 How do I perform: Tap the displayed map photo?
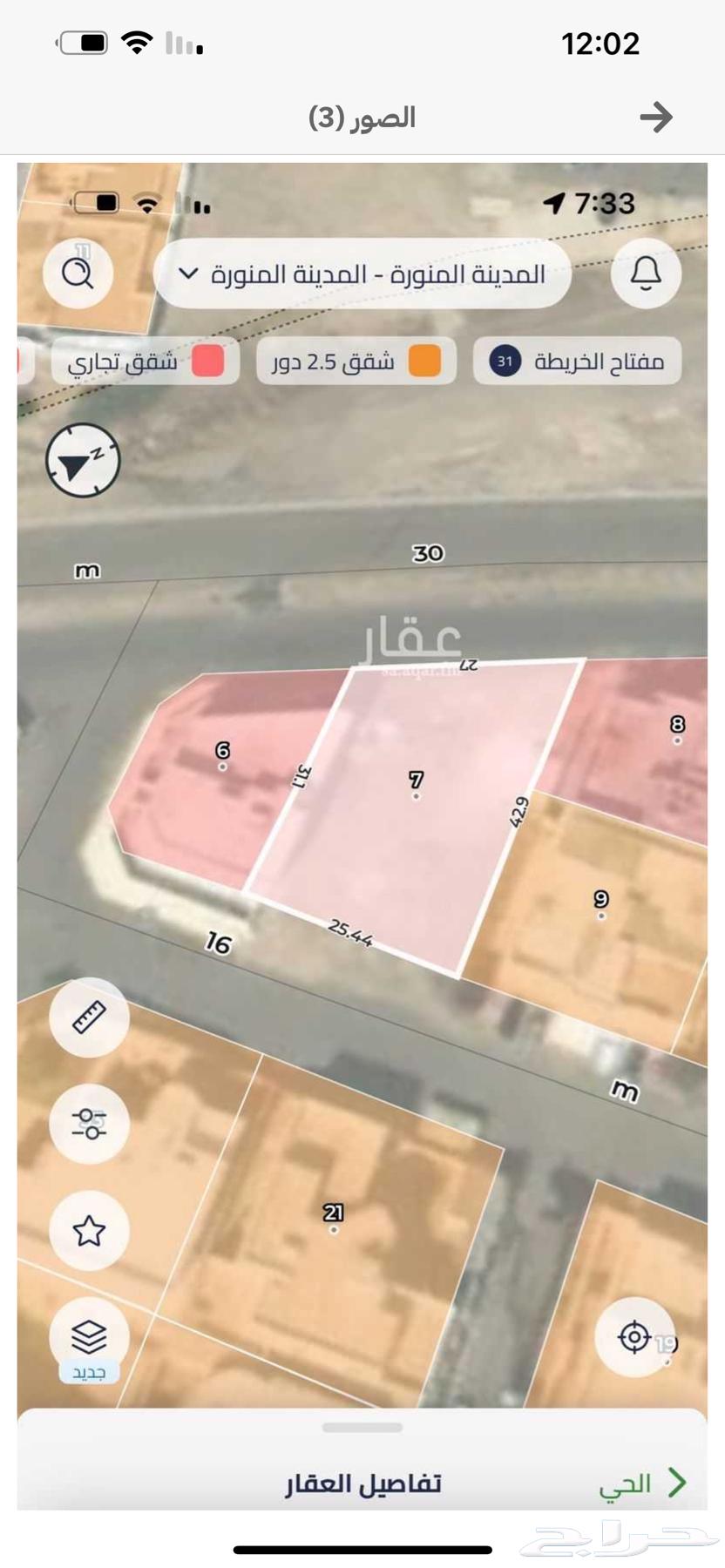coord(362,835)
